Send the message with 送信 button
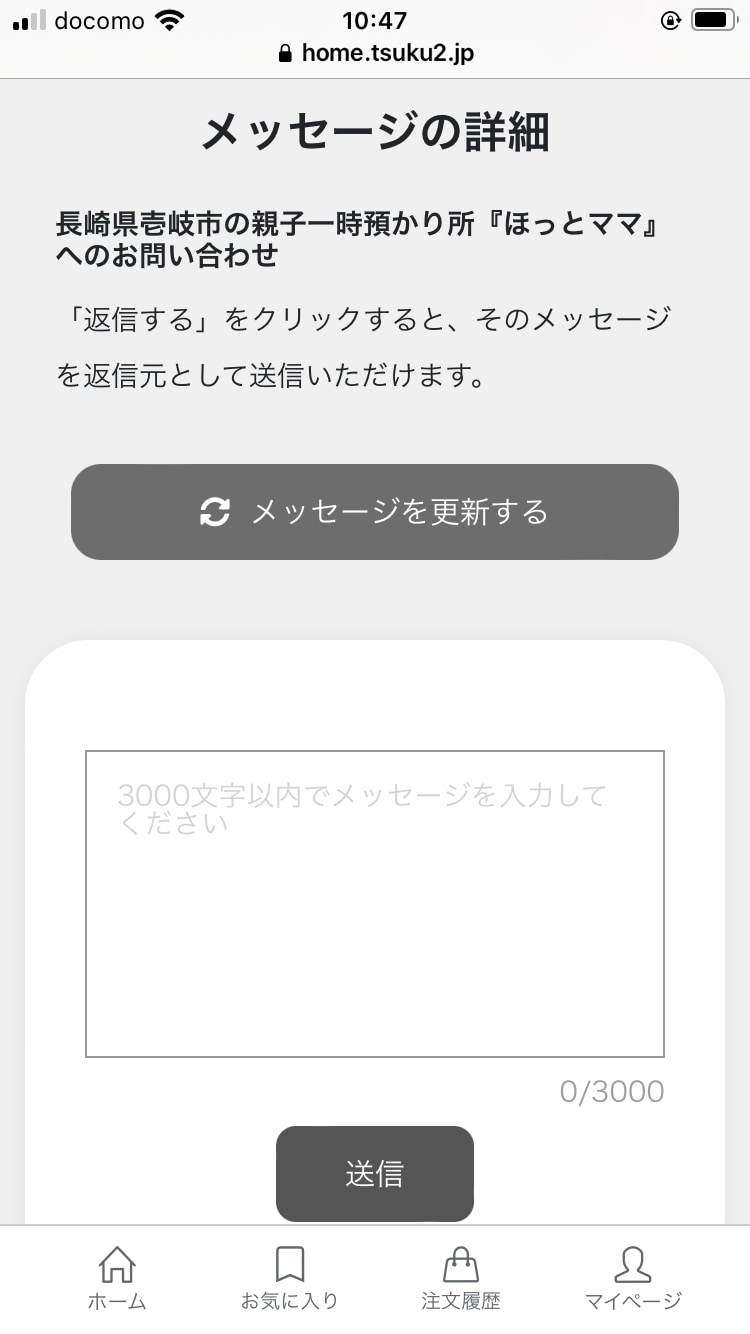This screenshot has width=750, height=1334. (375, 1173)
